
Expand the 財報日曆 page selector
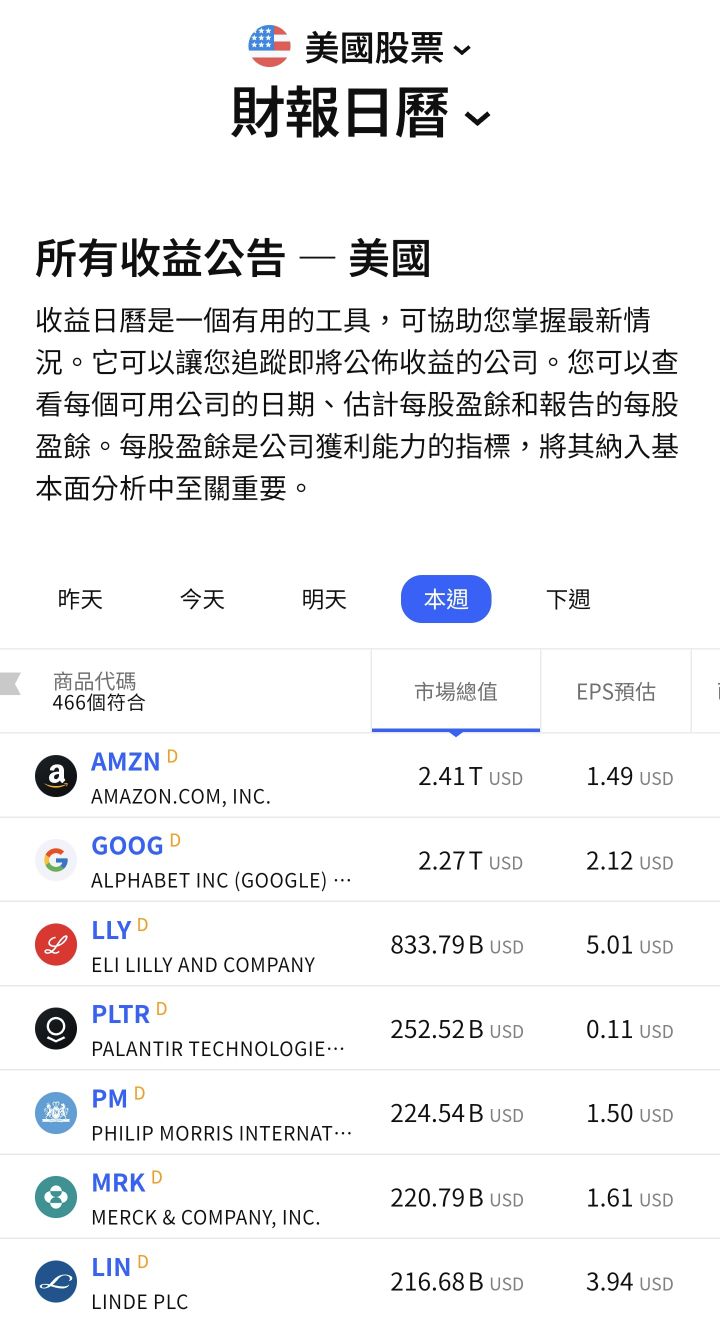coord(360,113)
